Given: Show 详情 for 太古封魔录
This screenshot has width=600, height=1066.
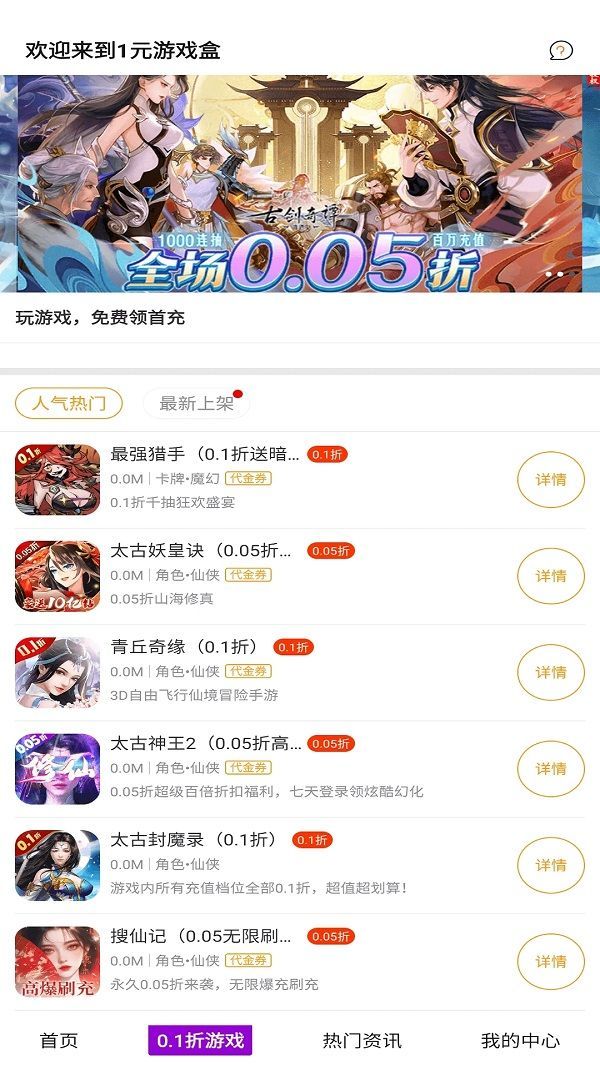Looking at the screenshot, I should pyautogui.click(x=550, y=864).
